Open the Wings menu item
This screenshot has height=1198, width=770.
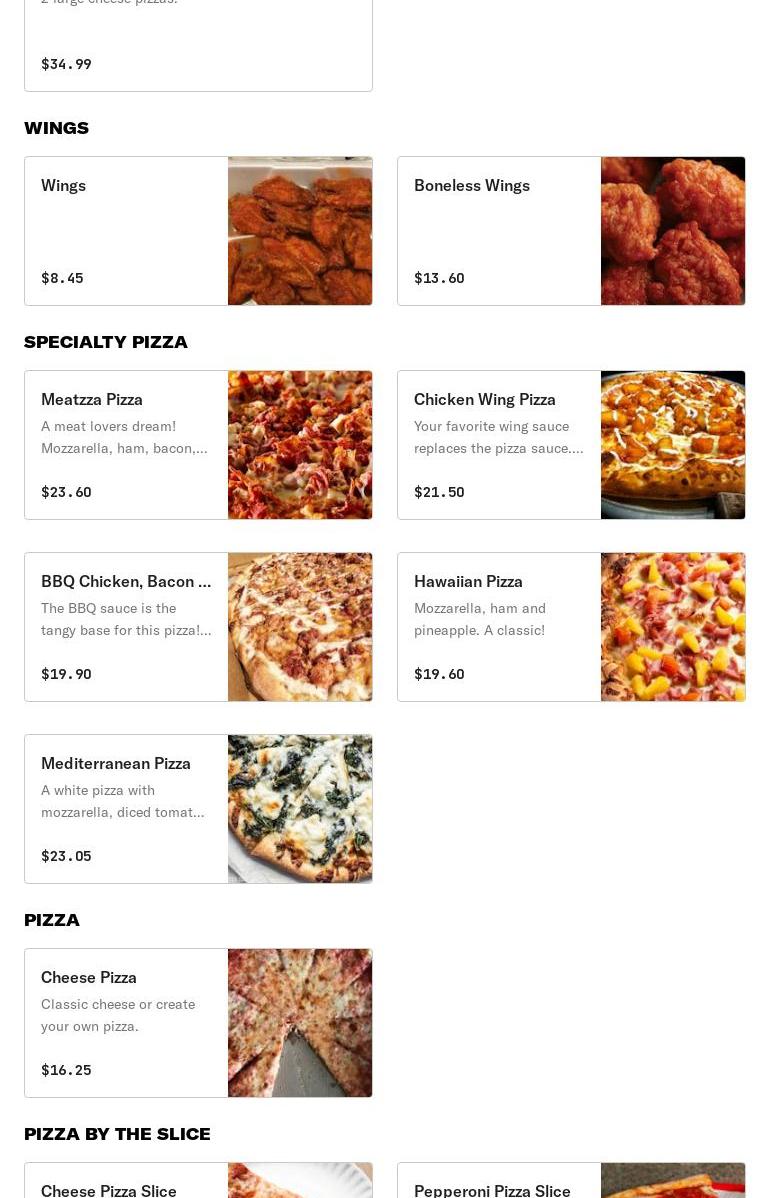[198, 231]
